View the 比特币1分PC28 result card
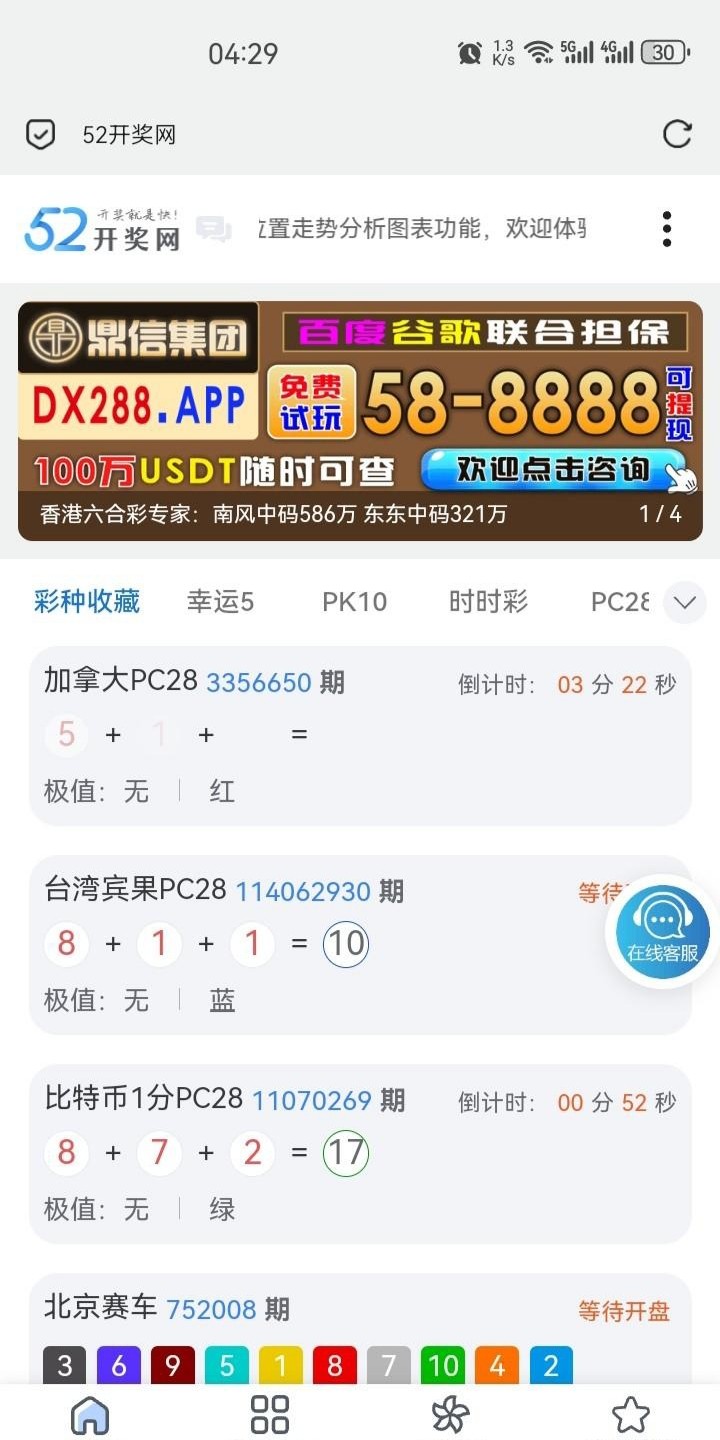720x1440 pixels. 360,1154
